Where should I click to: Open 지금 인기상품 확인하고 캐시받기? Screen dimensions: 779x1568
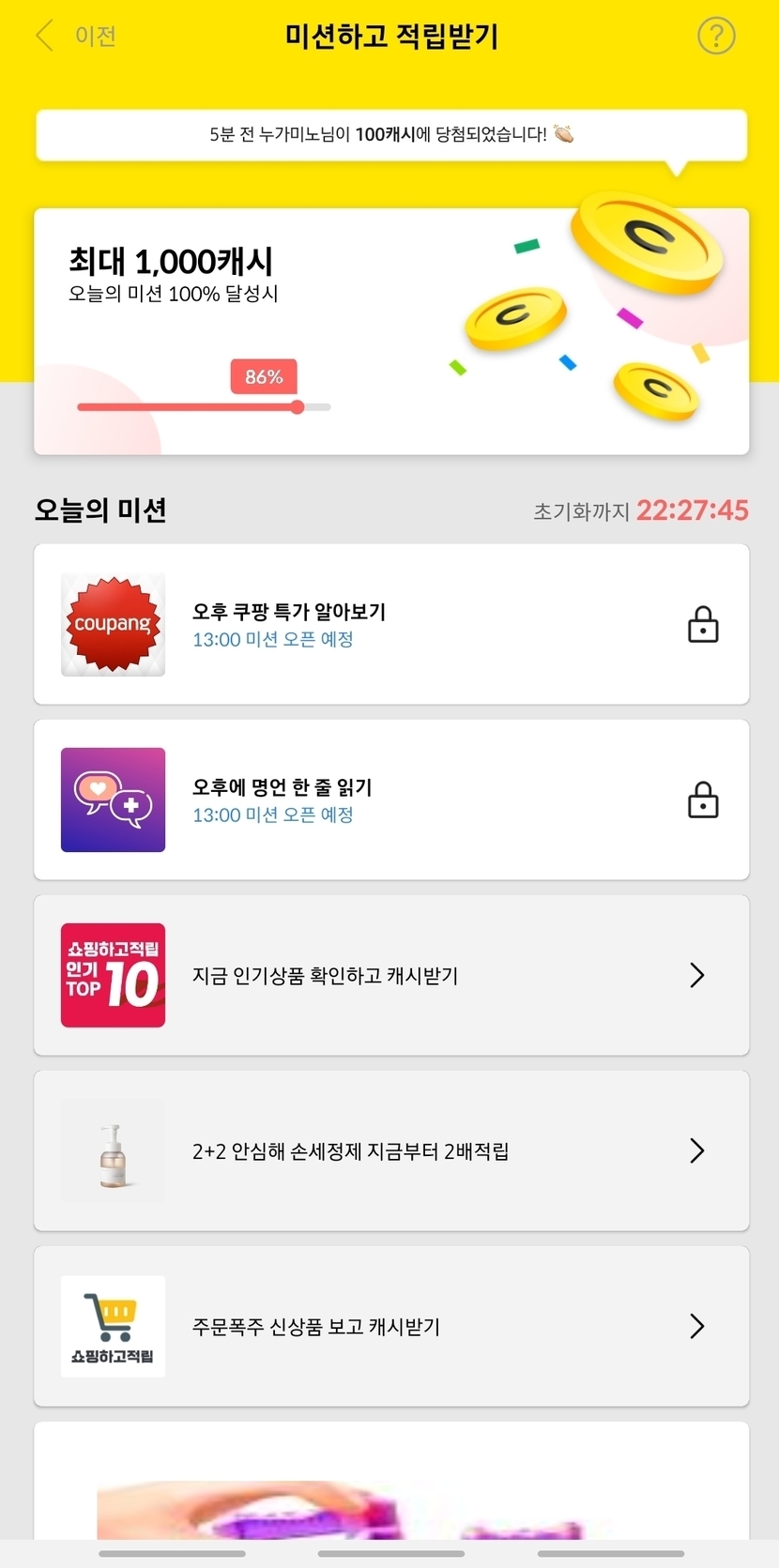tap(391, 975)
